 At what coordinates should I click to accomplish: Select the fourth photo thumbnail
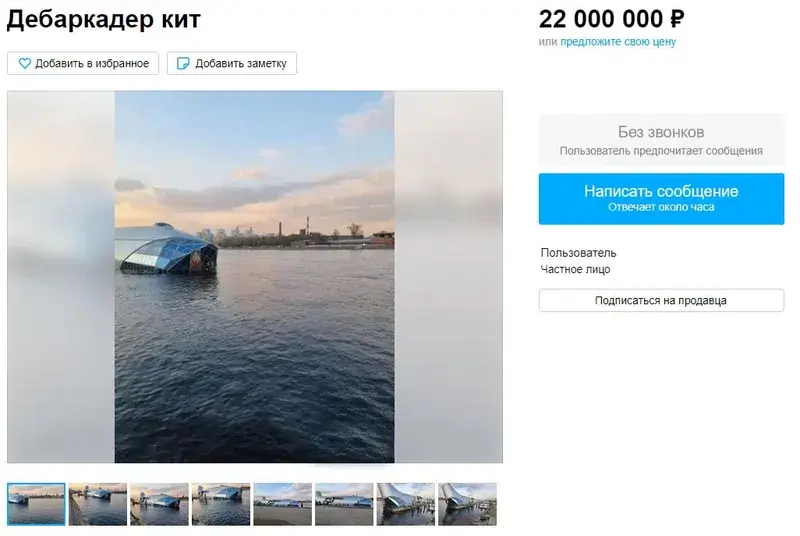(221, 504)
